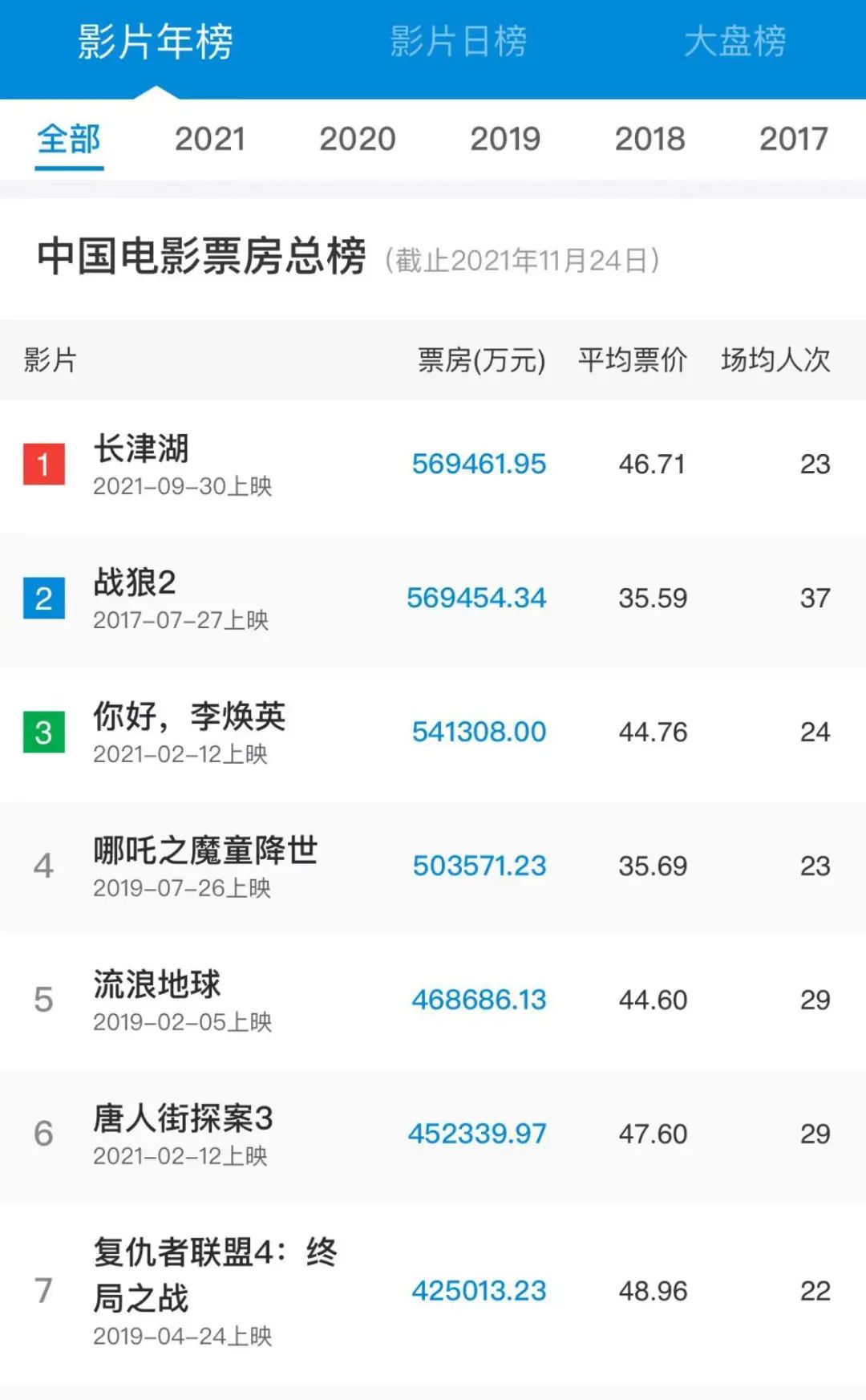This screenshot has height=1400, width=866.
Task: Tap the 流浪地球 row
Action: click(433, 1001)
